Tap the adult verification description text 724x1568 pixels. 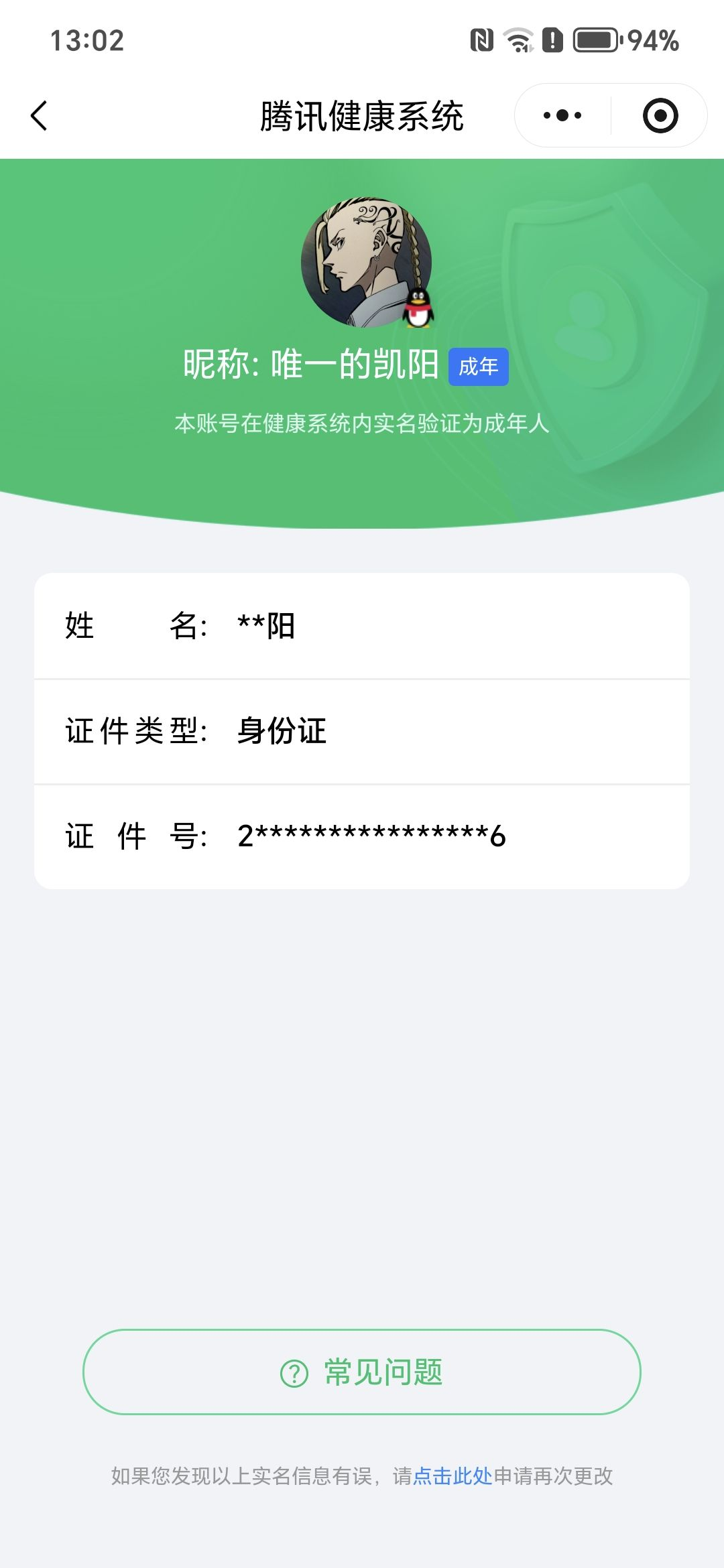click(362, 423)
